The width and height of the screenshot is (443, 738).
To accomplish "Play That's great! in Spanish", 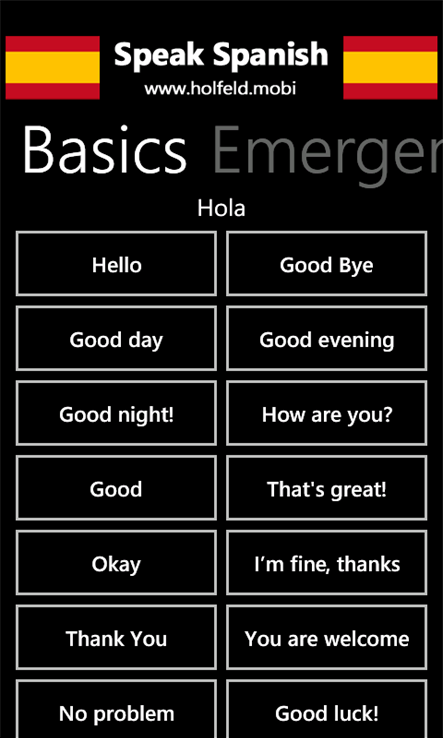I will (x=327, y=488).
